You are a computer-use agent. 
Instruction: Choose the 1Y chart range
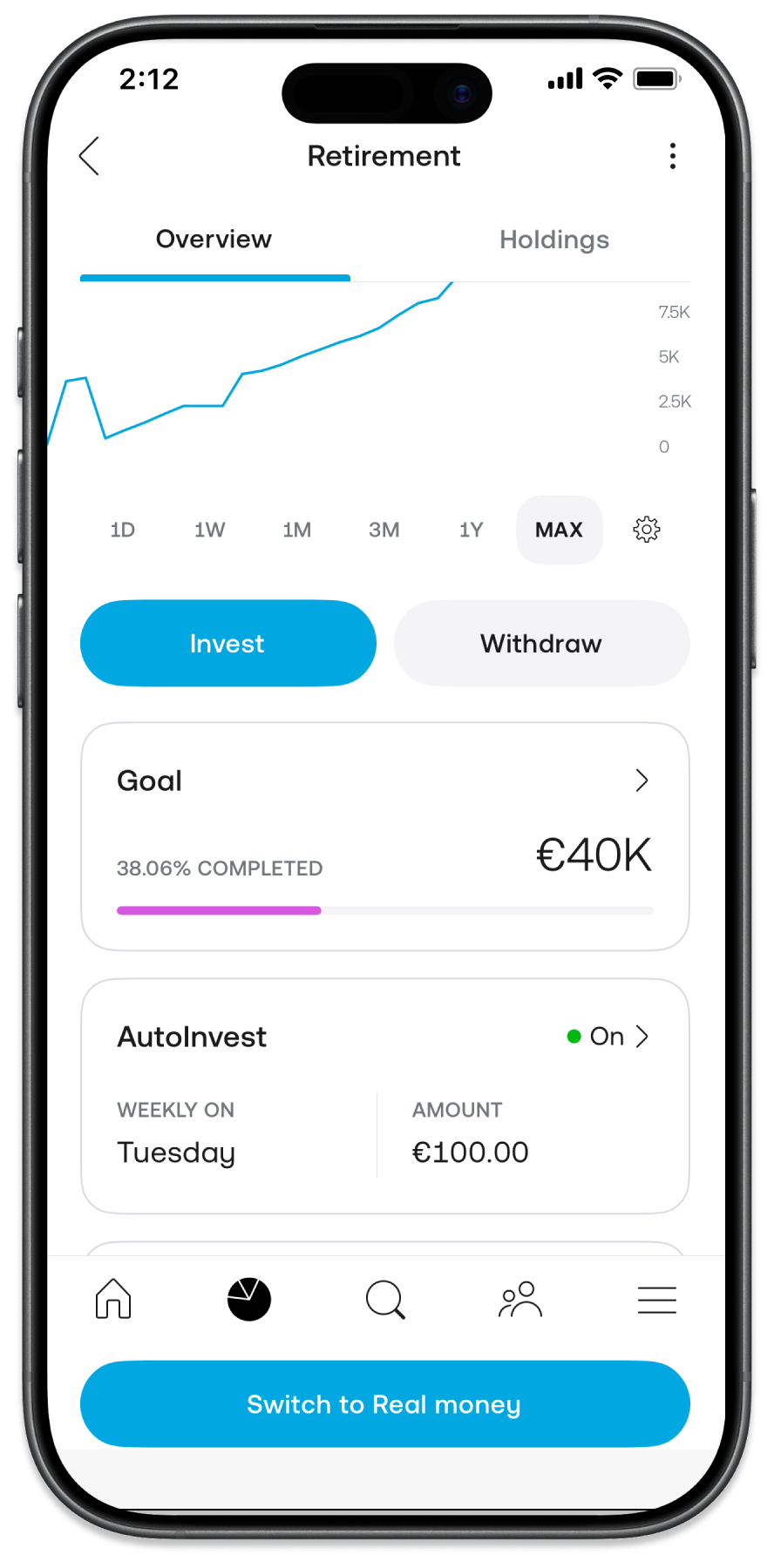[x=472, y=530]
